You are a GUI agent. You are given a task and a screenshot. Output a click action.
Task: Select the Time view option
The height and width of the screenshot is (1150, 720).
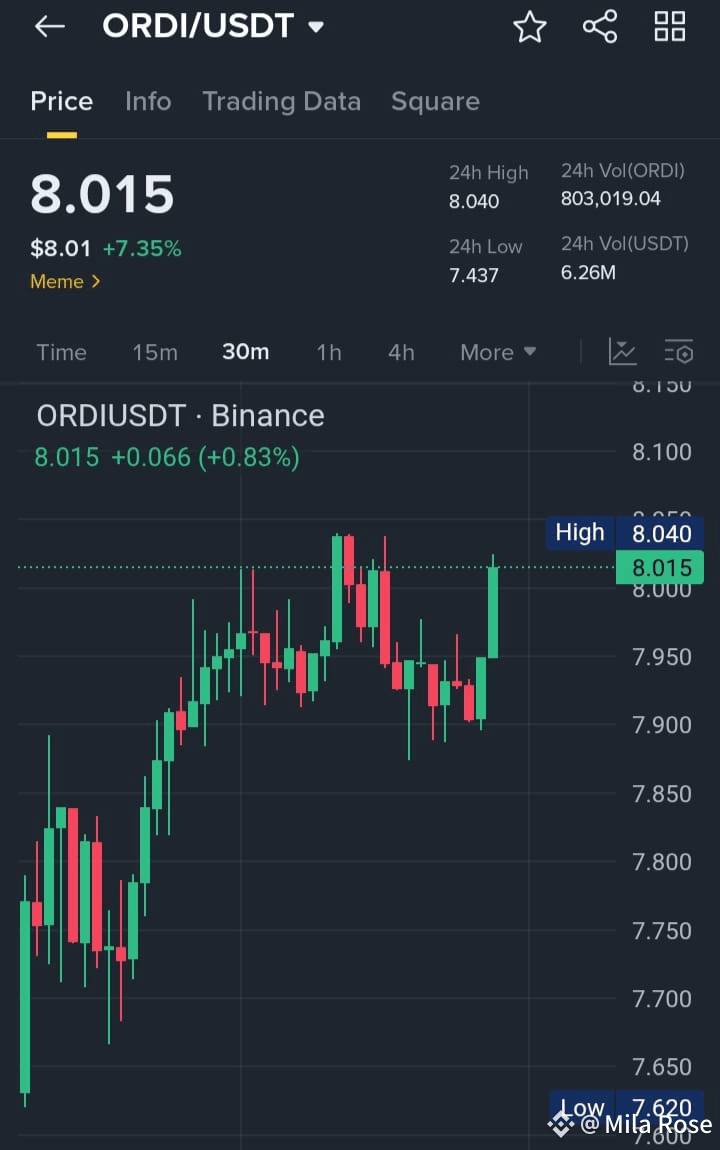point(61,352)
